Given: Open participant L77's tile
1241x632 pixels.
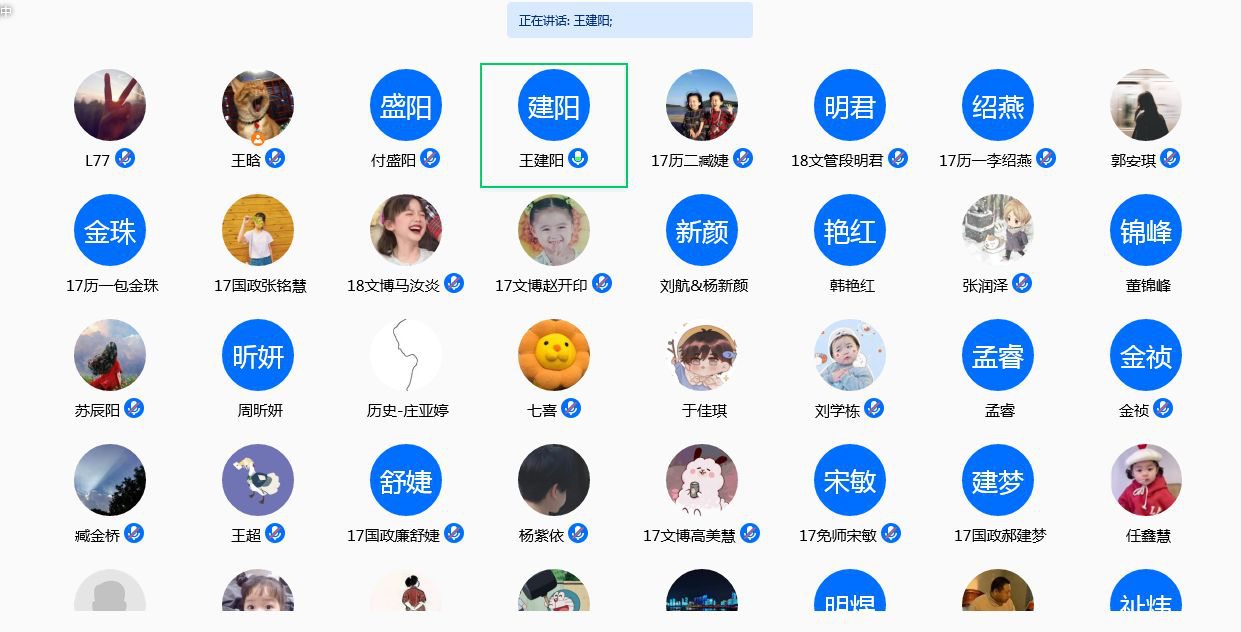Looking at the screenshot, I should click(x=110, y=106).
